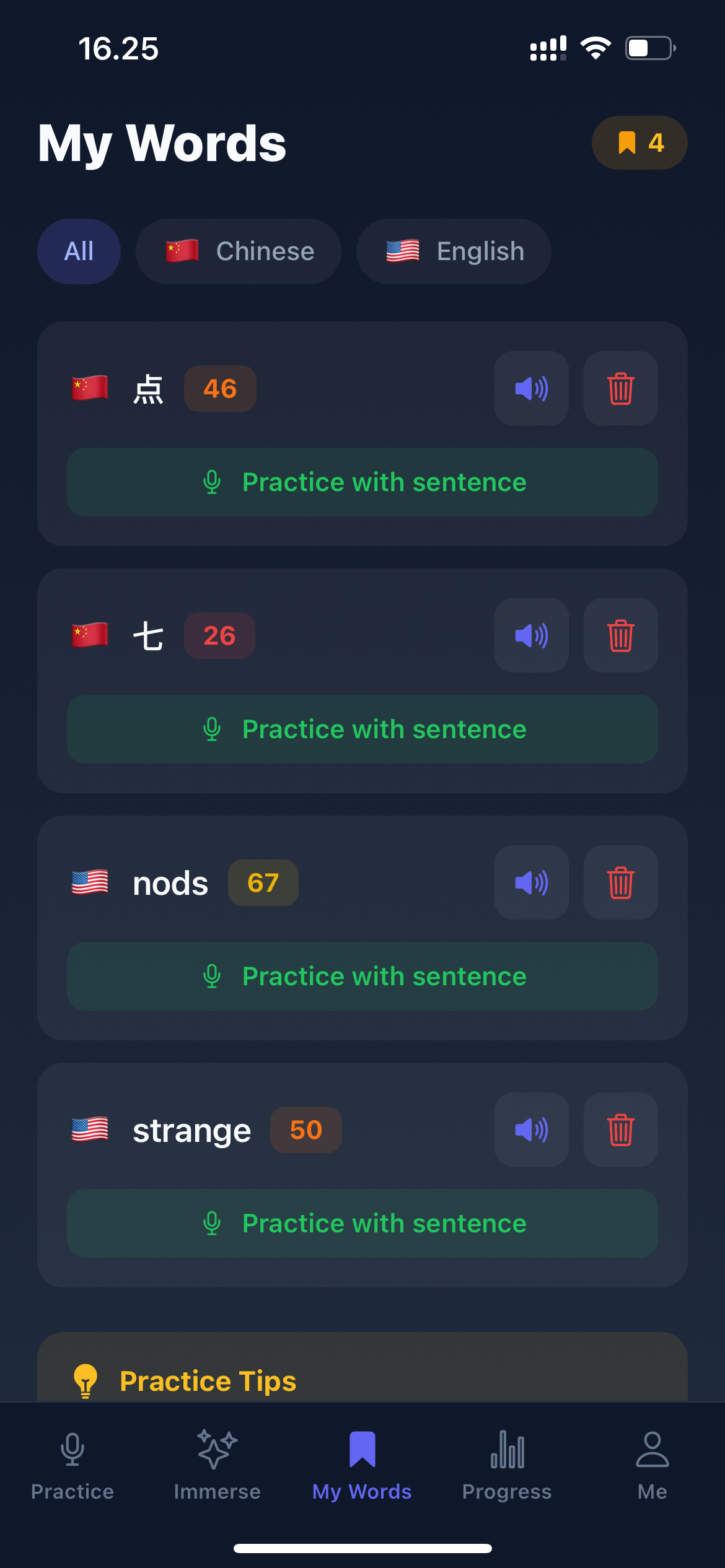
Task: Tap the Practice Tips lightbulb icon
Action: click(x=85, y=1380)
